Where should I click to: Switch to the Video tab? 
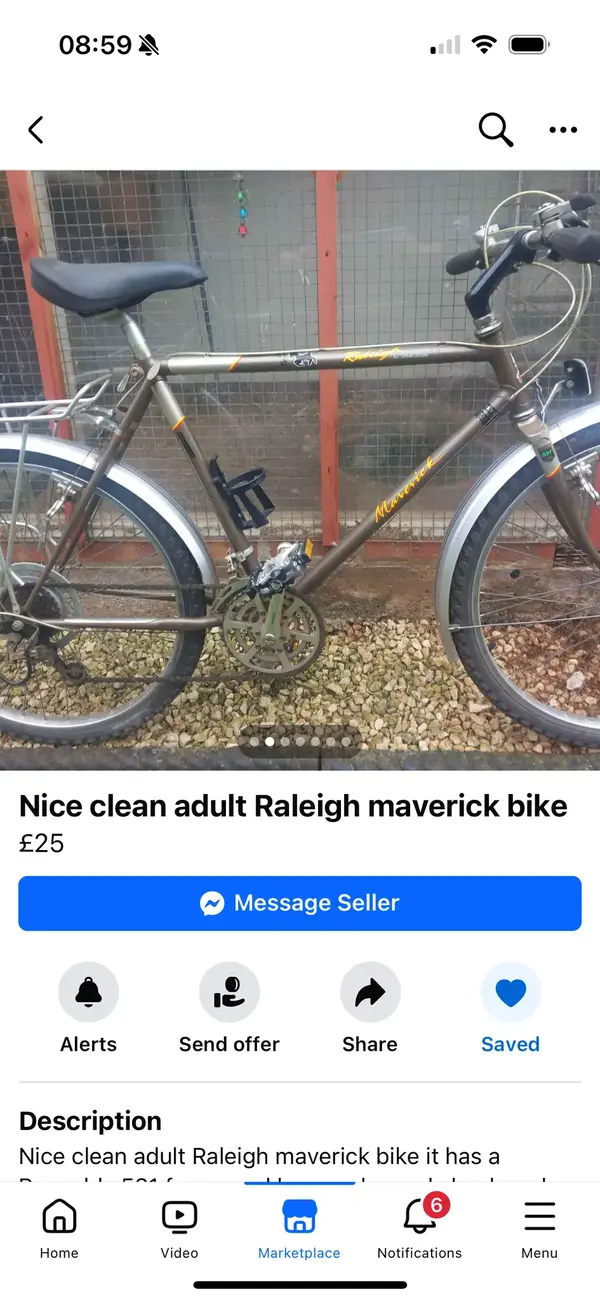click(179, 1227)
